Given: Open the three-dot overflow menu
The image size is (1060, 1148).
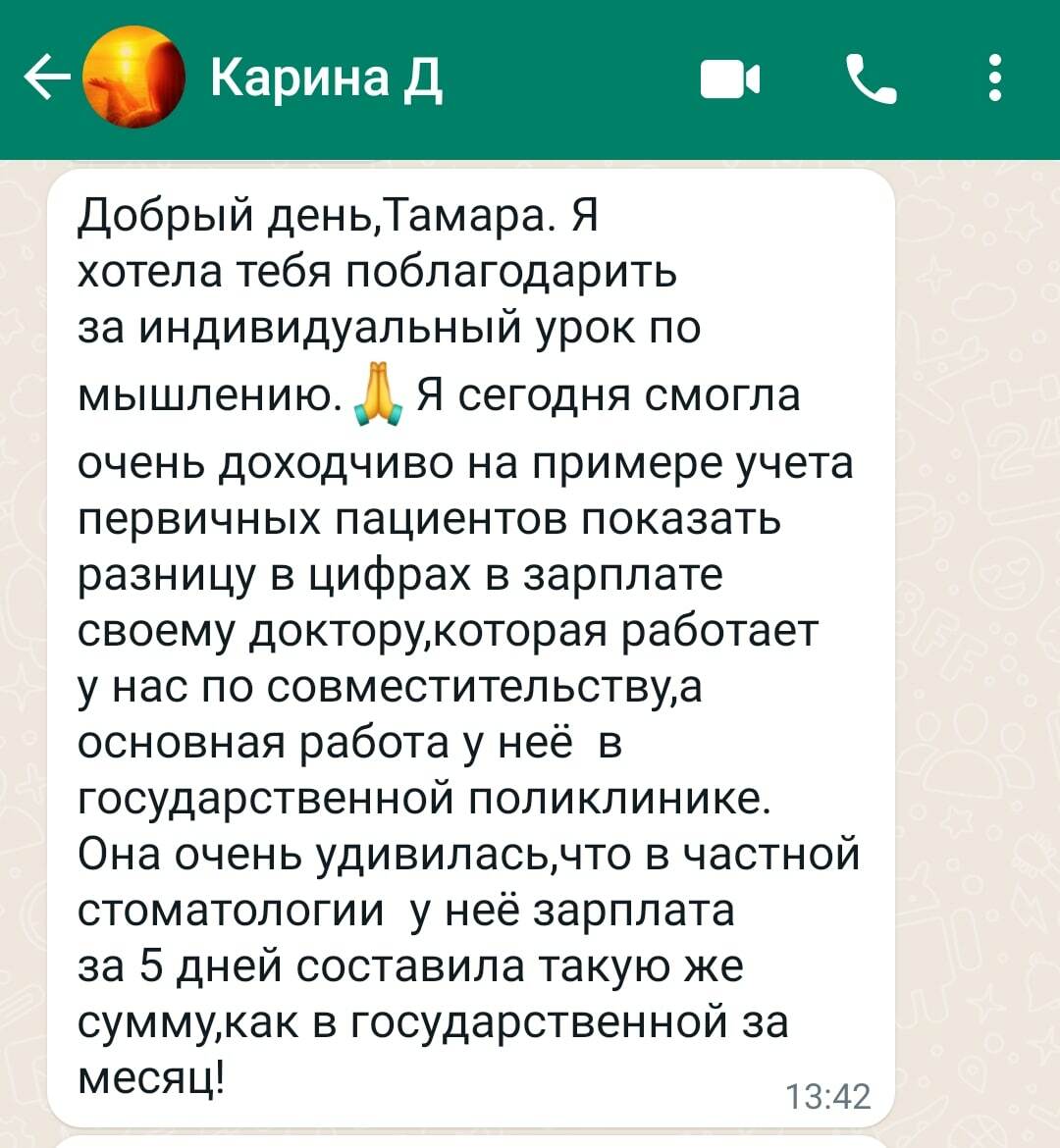Looking at the screenshot, I should coord(995,78).
